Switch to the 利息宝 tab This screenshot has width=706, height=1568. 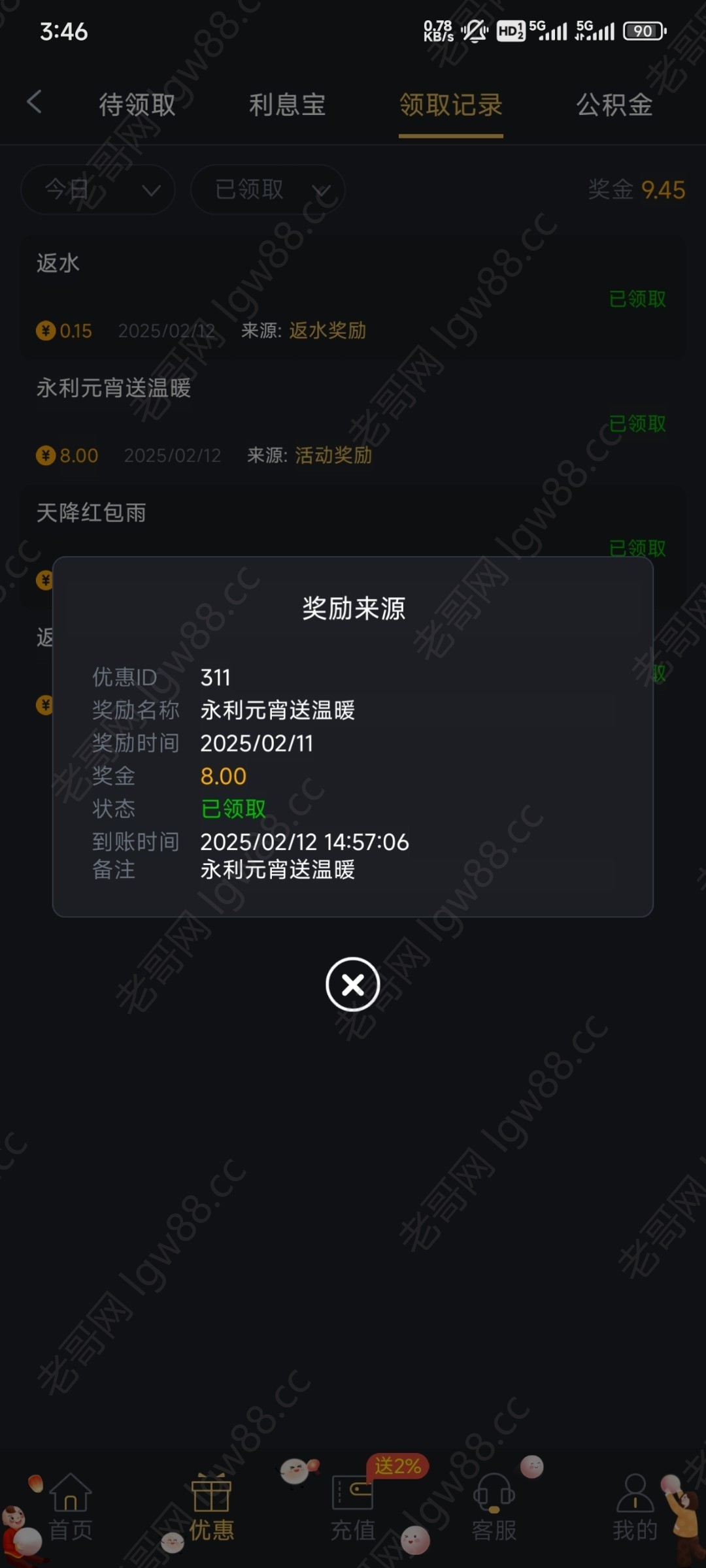(288, 105)
